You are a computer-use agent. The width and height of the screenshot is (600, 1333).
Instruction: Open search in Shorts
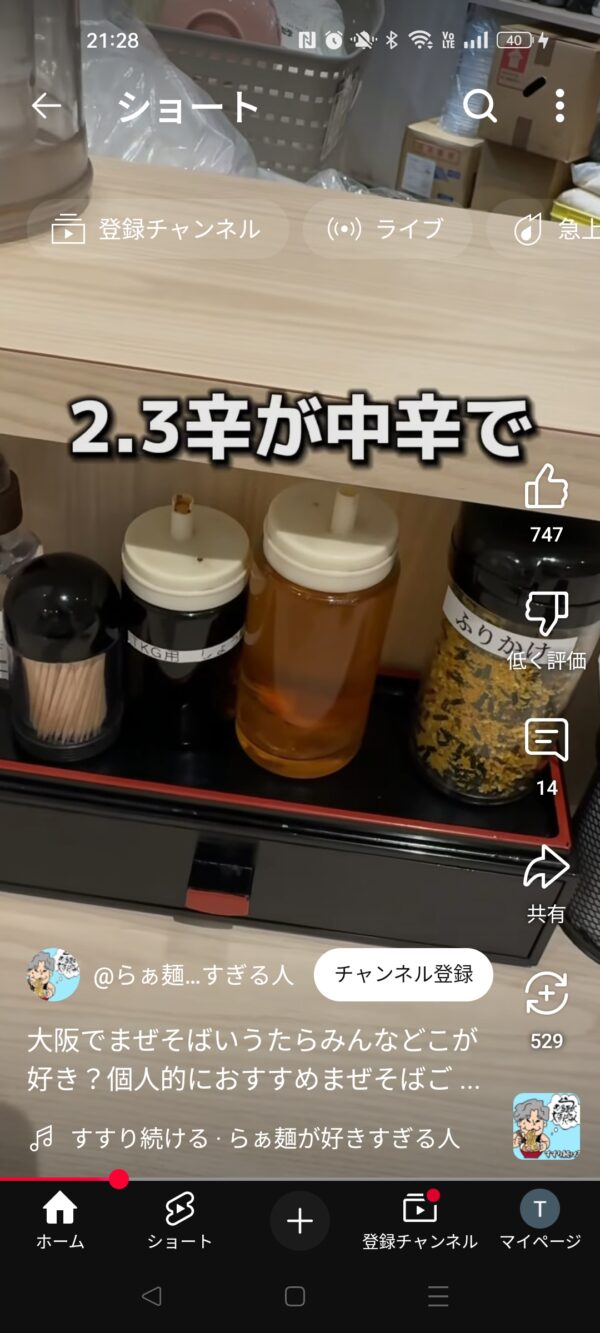[480, 106]
